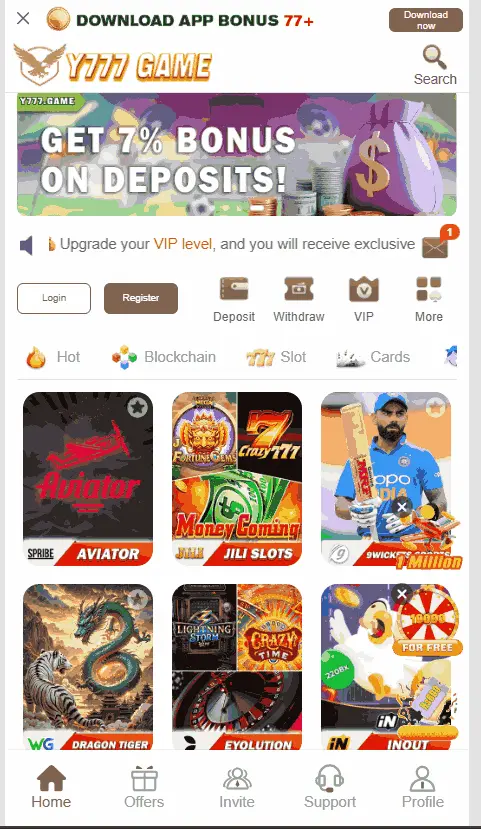Open the Support tab
Viewport: 481px width, 829px height.
coord(330,788)
